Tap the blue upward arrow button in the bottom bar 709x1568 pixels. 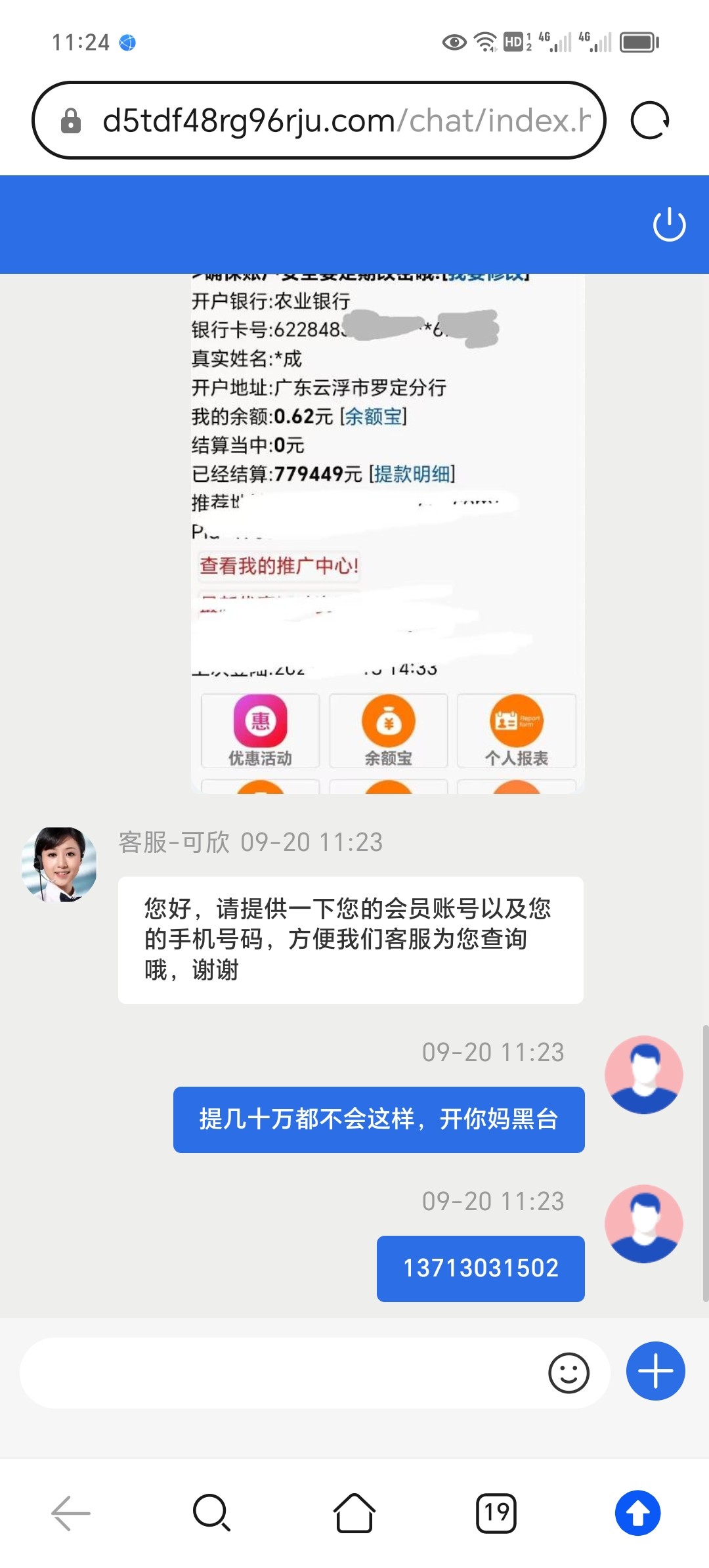pos(637,1514)
